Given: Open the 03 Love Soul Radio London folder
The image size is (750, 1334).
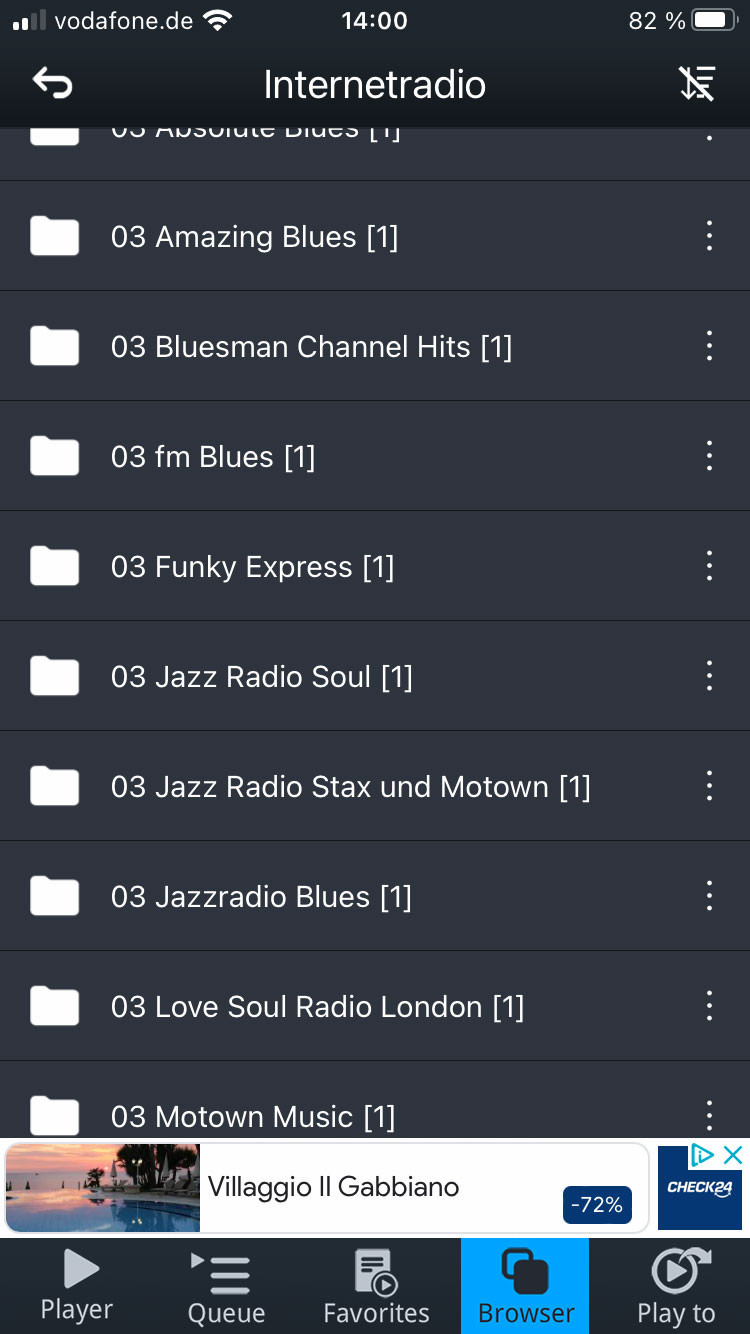Looking at the screenshot, I should pos(317,1007).
